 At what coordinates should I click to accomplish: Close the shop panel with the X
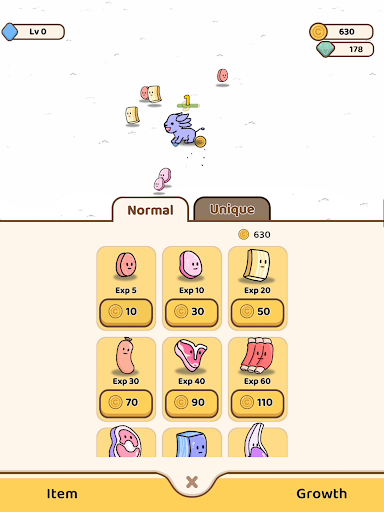click(192, 482)
